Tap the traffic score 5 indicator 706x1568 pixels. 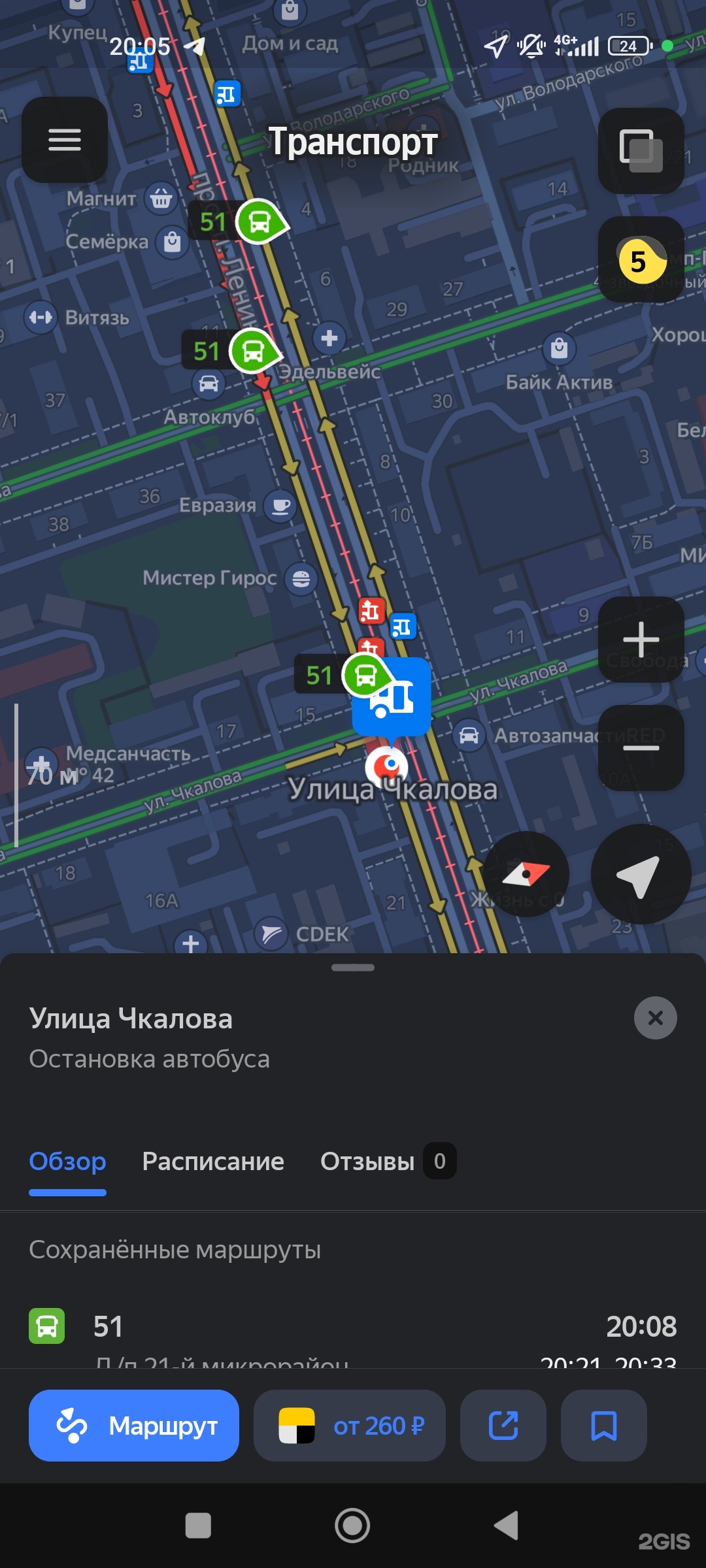(641, 260)
